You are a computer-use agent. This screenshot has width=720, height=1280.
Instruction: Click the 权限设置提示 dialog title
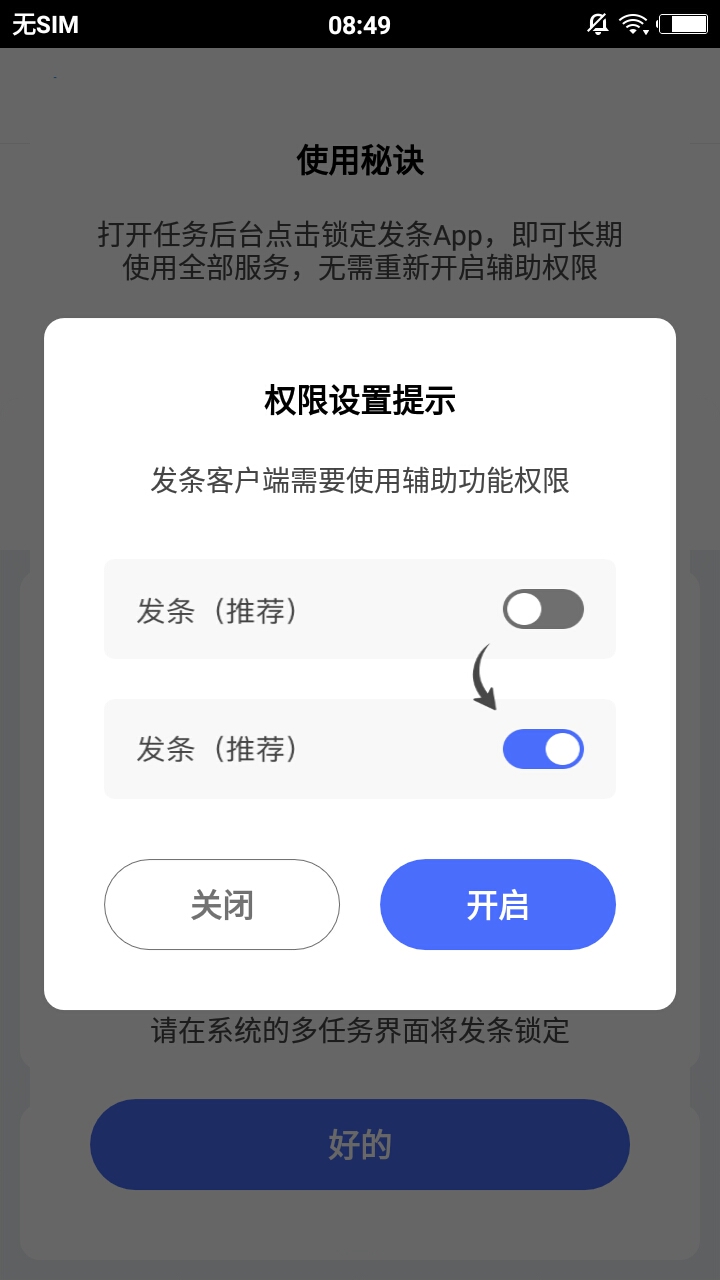[360, 400]
